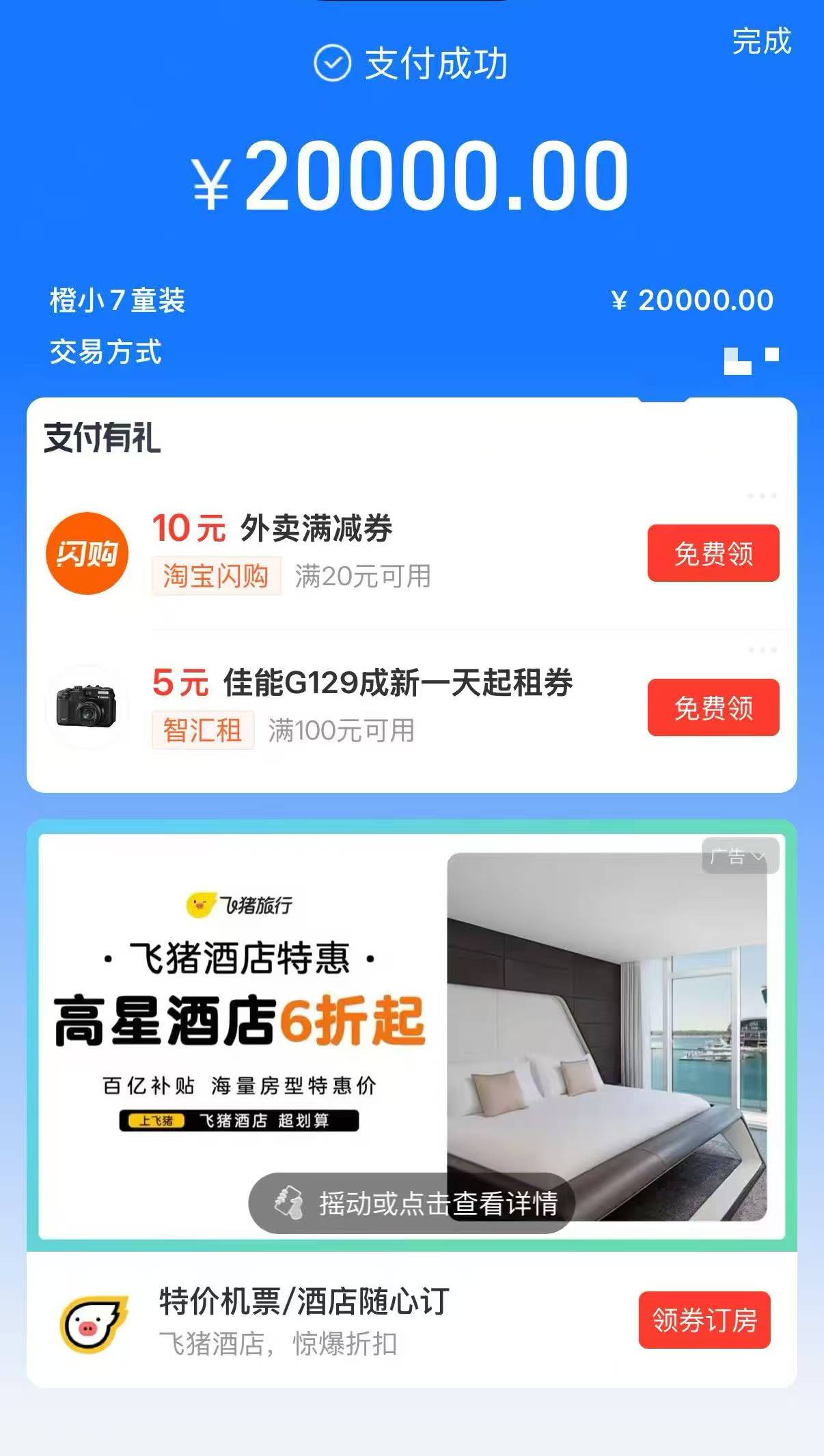This screenshot has width=824, height=1456.
Task: Open more options for 外卖满减券 offer
Action: (x=762, y=496)
